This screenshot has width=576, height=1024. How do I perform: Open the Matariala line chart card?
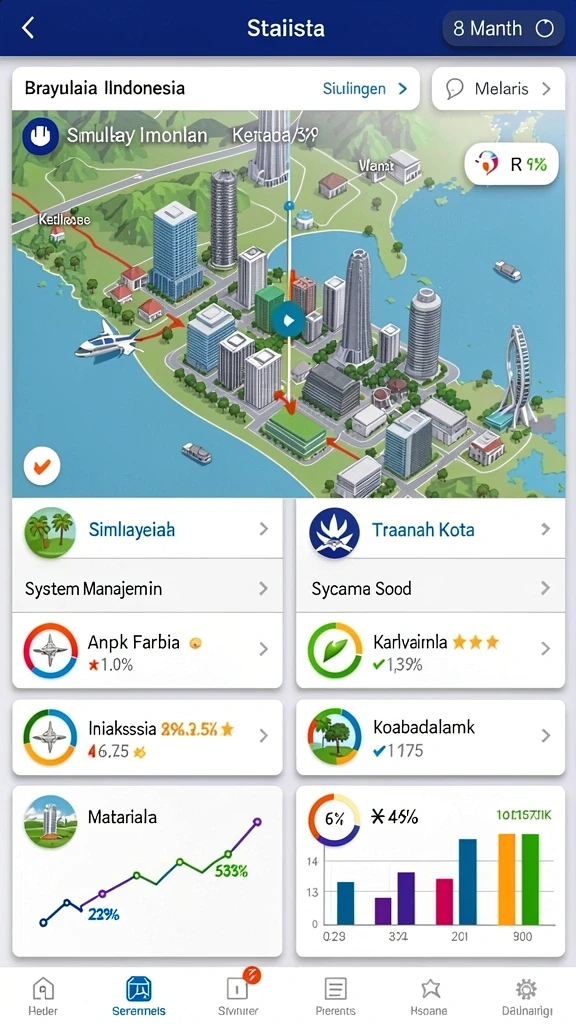(x=148, y=871)
